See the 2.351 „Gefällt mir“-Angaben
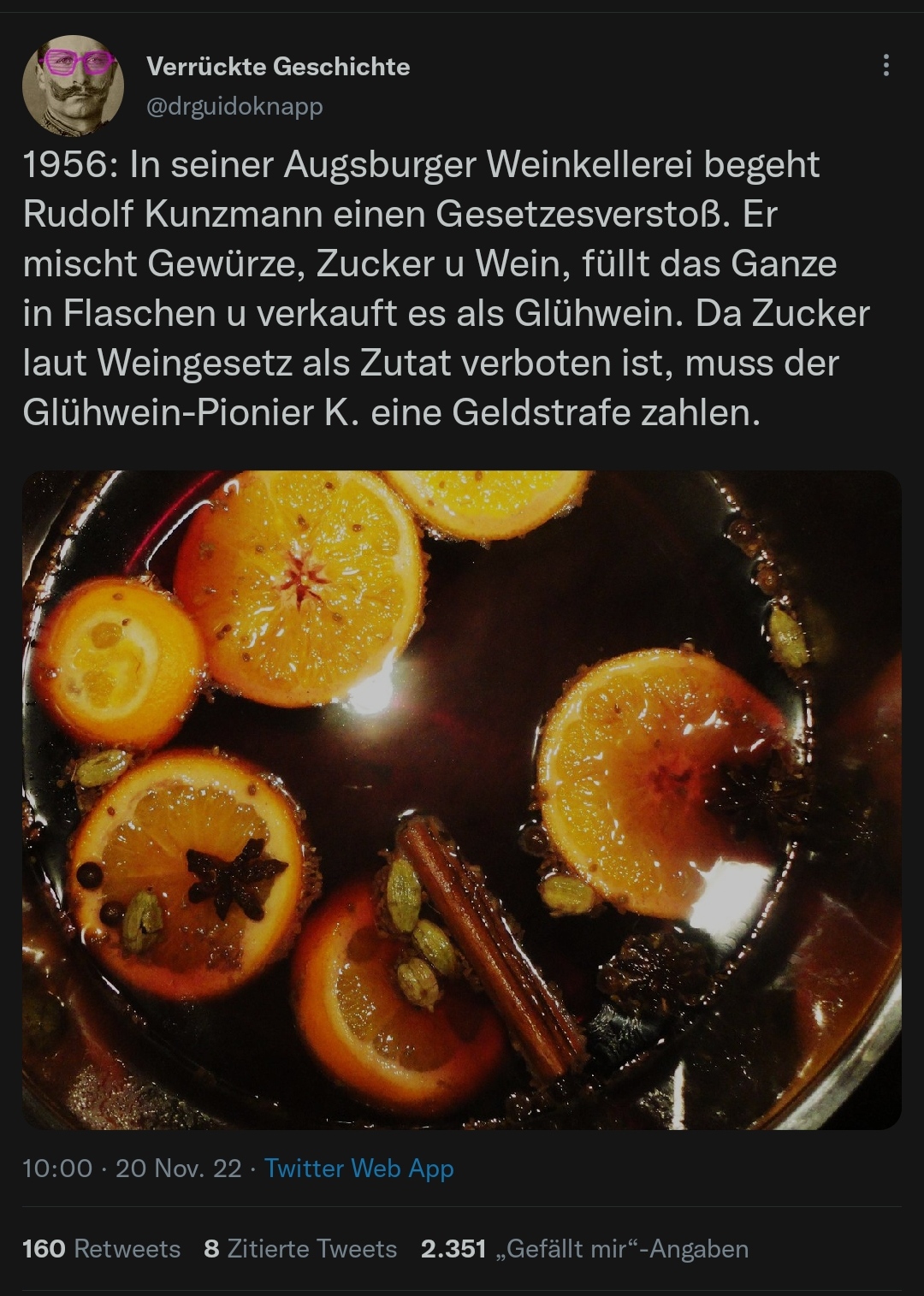 click(x=584, y=1248)
